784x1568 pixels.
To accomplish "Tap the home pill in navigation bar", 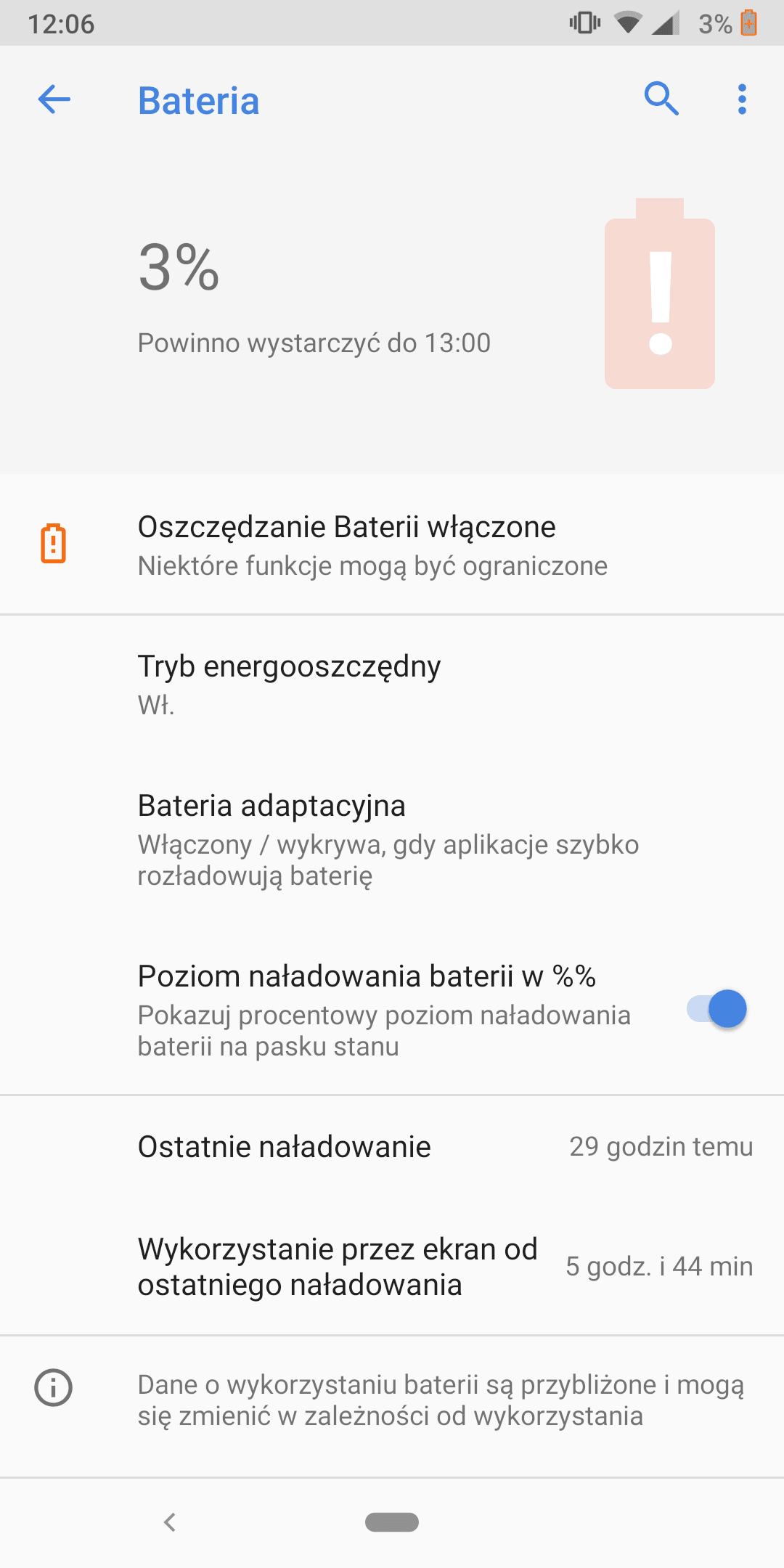I will click(x=392, y=1522).
